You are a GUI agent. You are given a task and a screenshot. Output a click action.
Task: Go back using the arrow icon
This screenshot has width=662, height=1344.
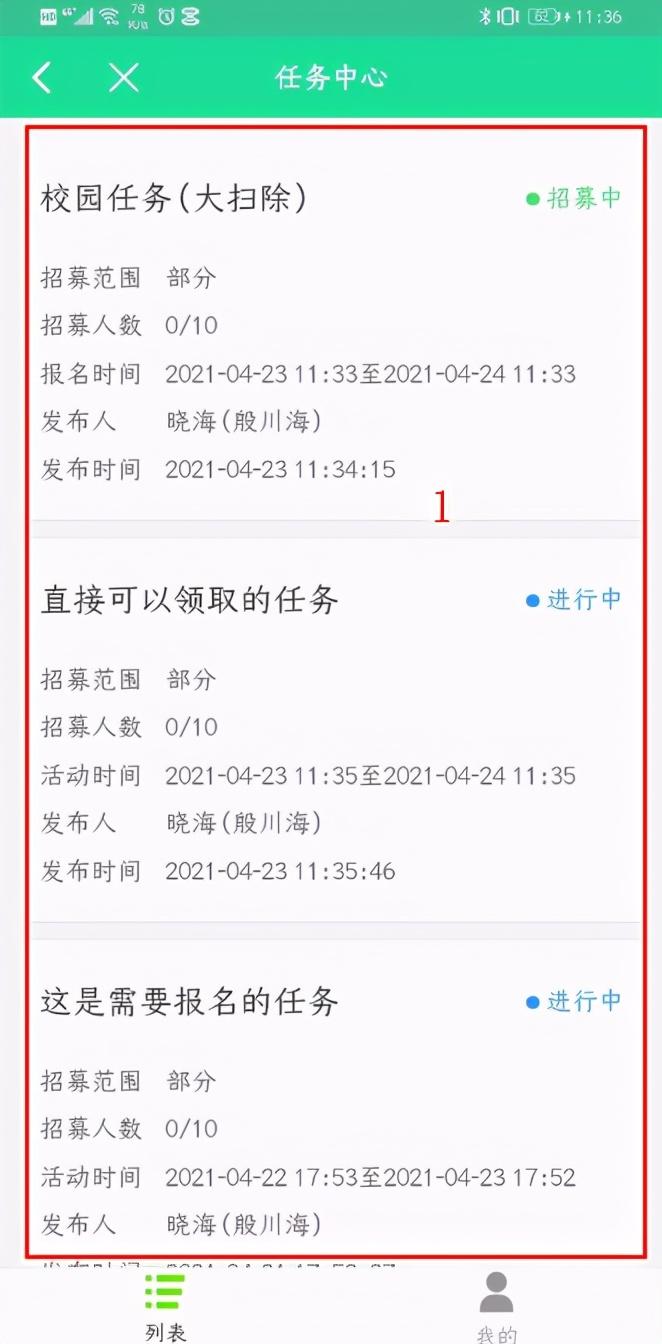click(42, 78)
